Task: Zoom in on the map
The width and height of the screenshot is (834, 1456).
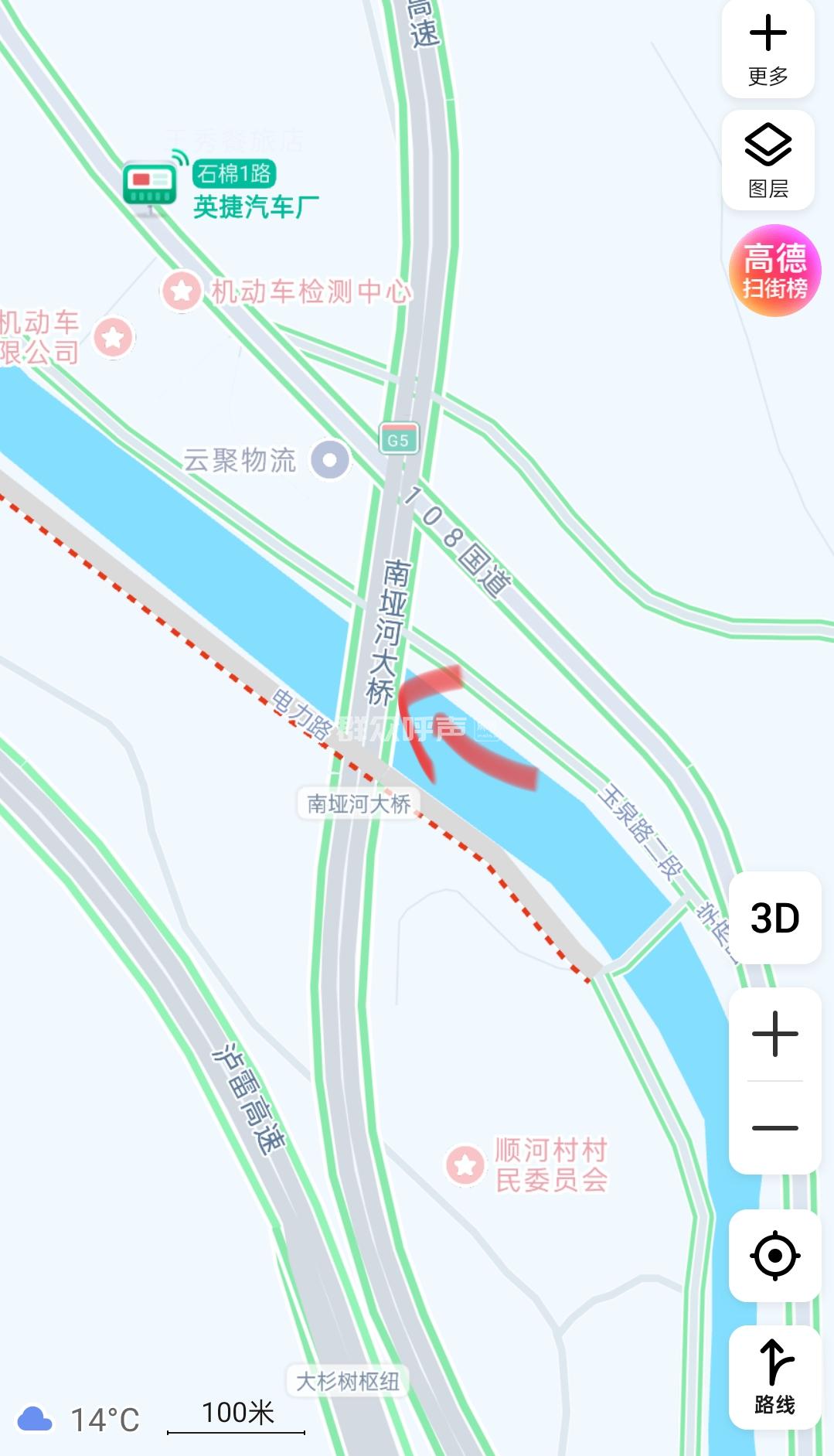Action: pyautogui.click(x=774, y=1034)
